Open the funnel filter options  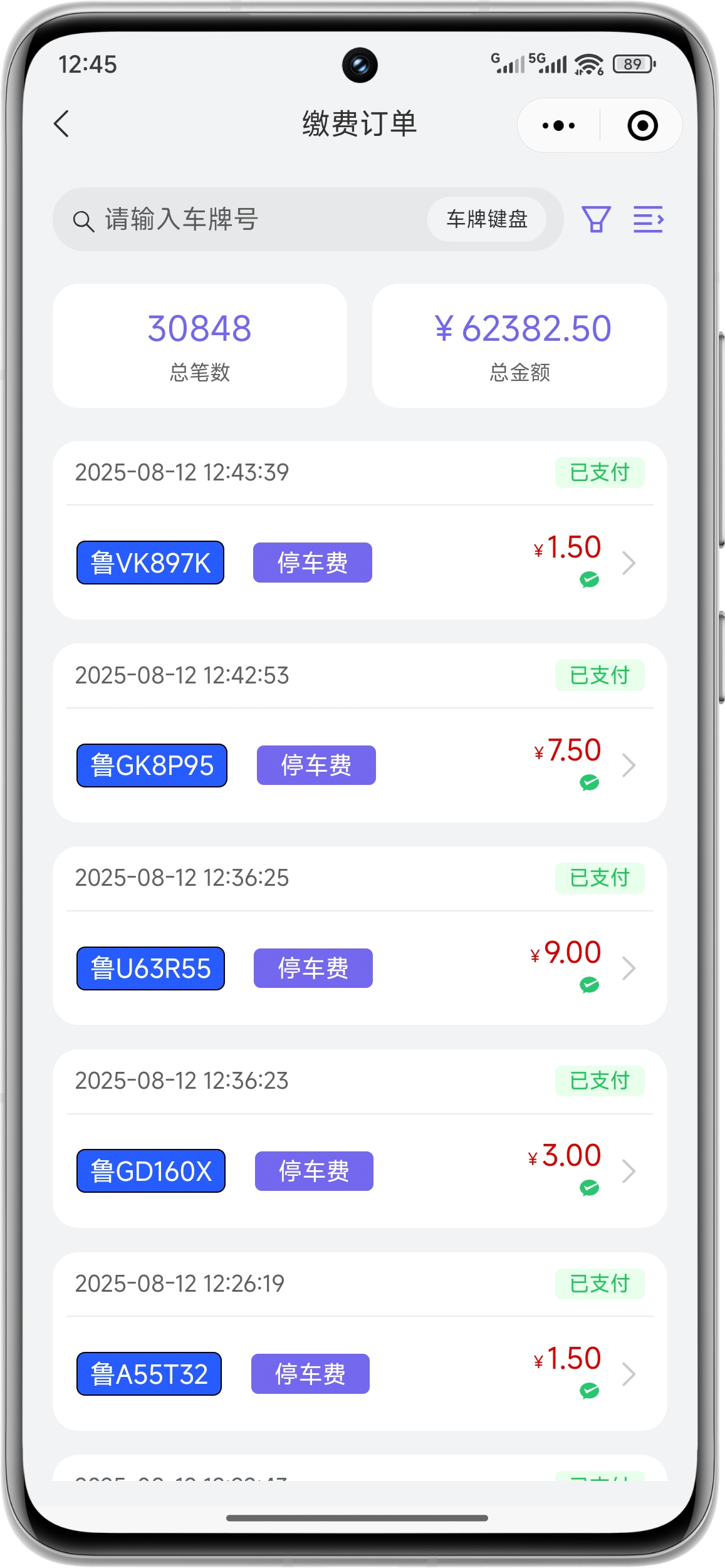tap(596, 219)
